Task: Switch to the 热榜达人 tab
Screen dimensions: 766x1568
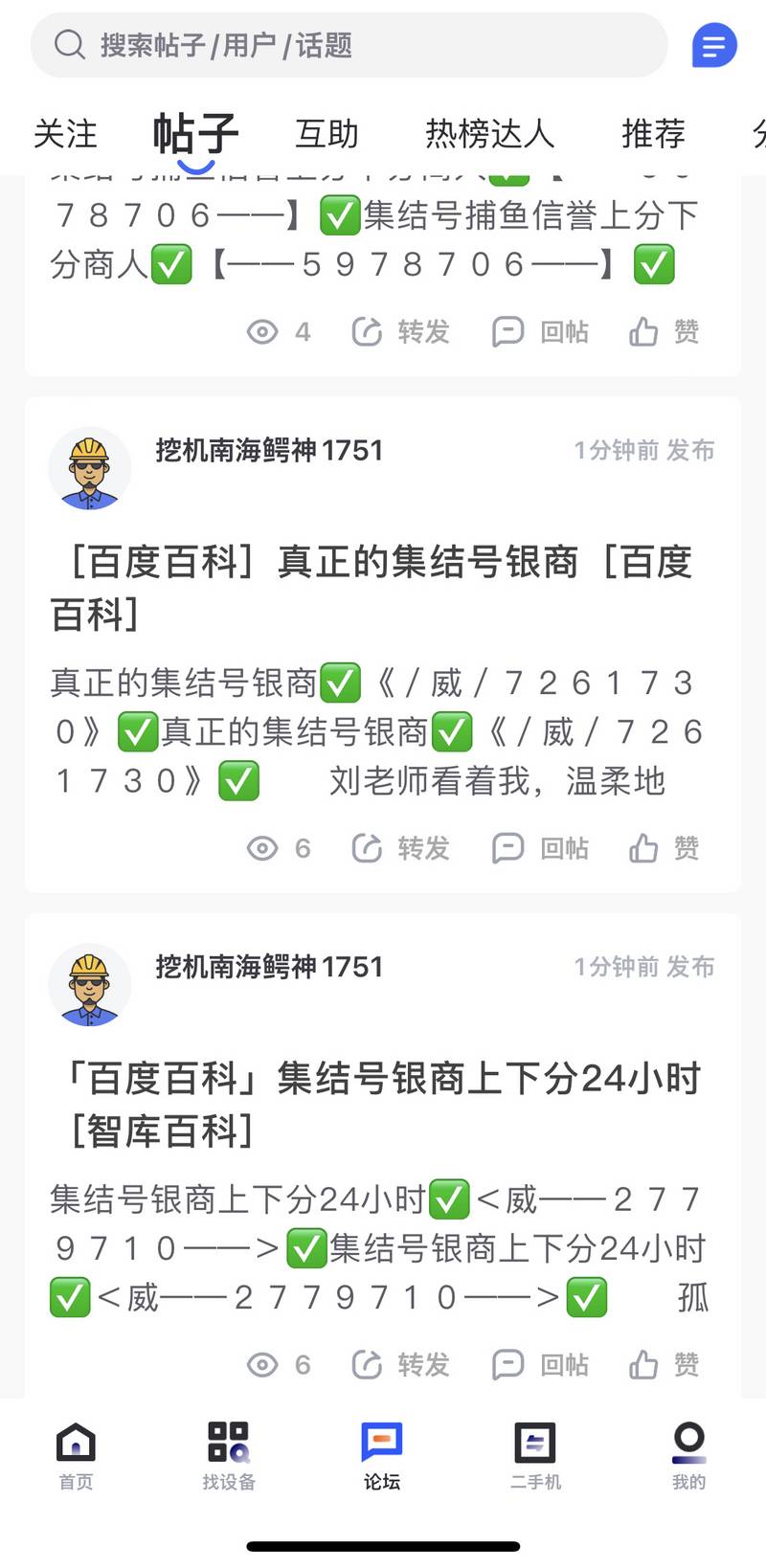Action: (x=489, y=134)
